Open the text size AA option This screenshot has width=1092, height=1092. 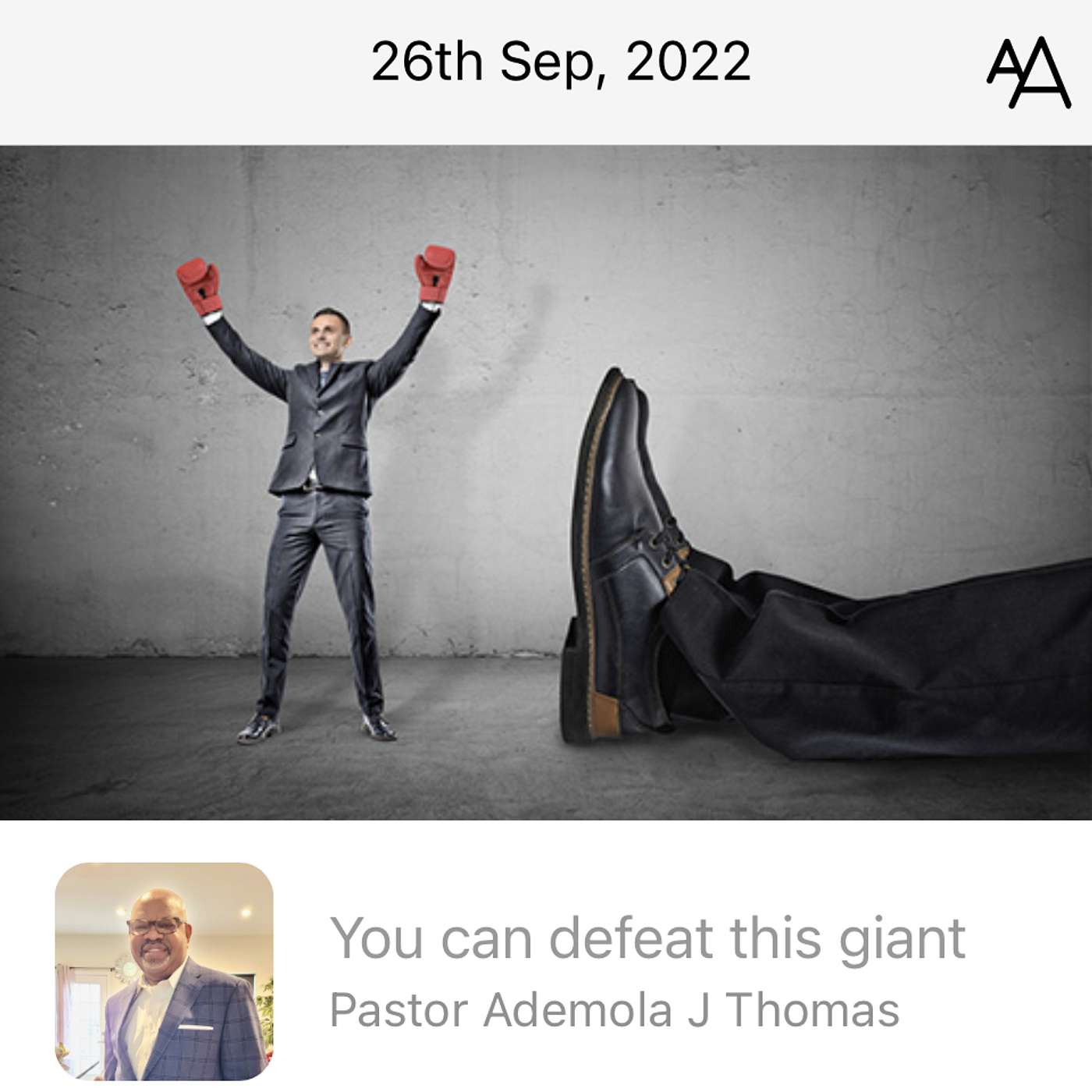[x=1028, y=72]
